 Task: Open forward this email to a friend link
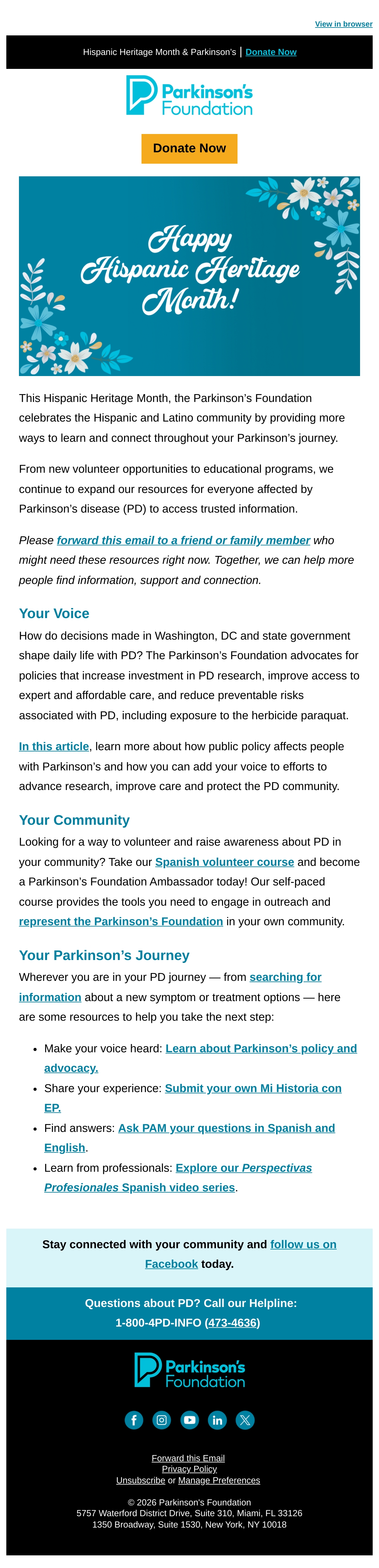[183, 541]
